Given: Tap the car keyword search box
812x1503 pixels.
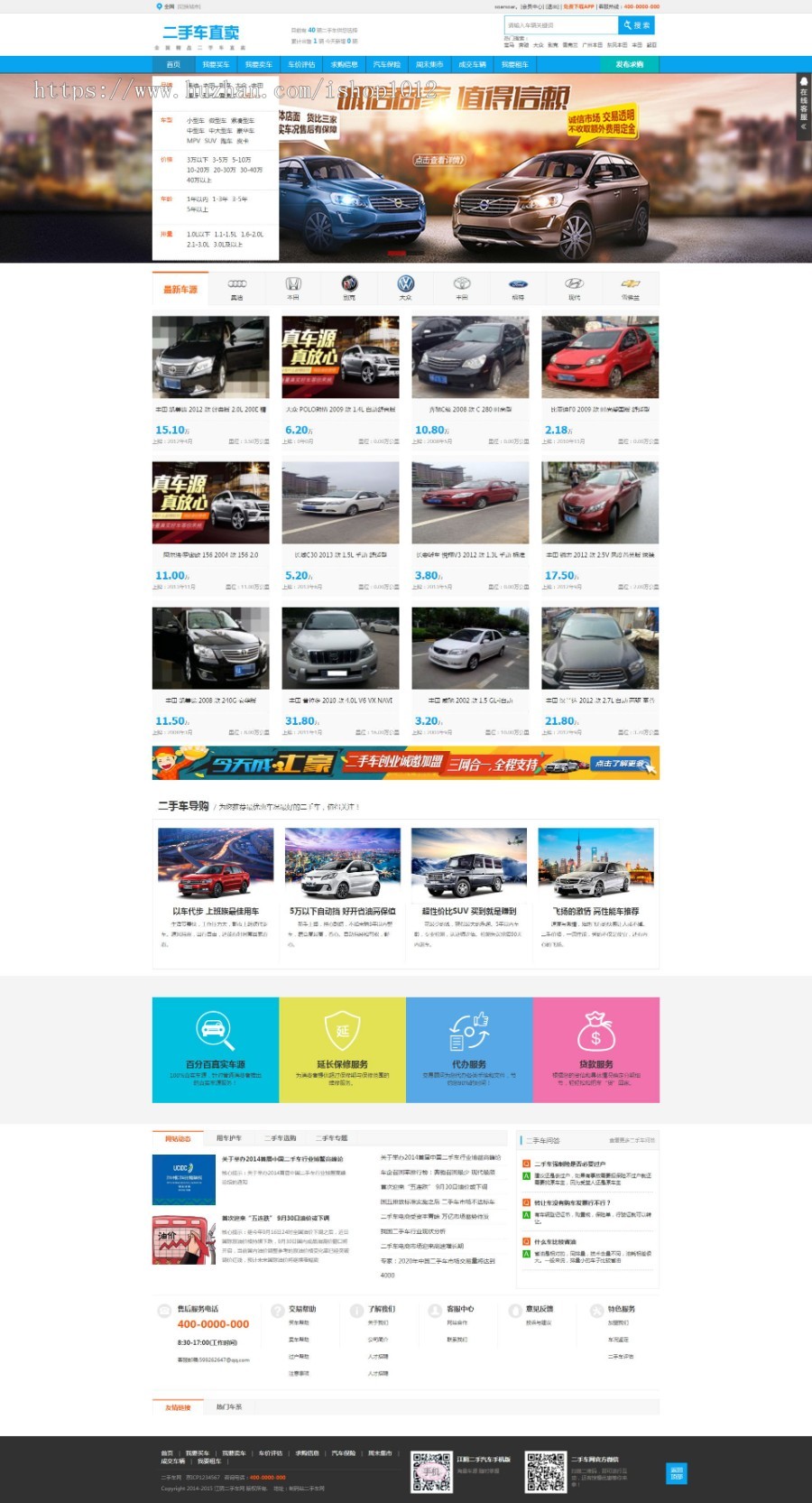Looking at the screenshot, I should click(559, 25).
